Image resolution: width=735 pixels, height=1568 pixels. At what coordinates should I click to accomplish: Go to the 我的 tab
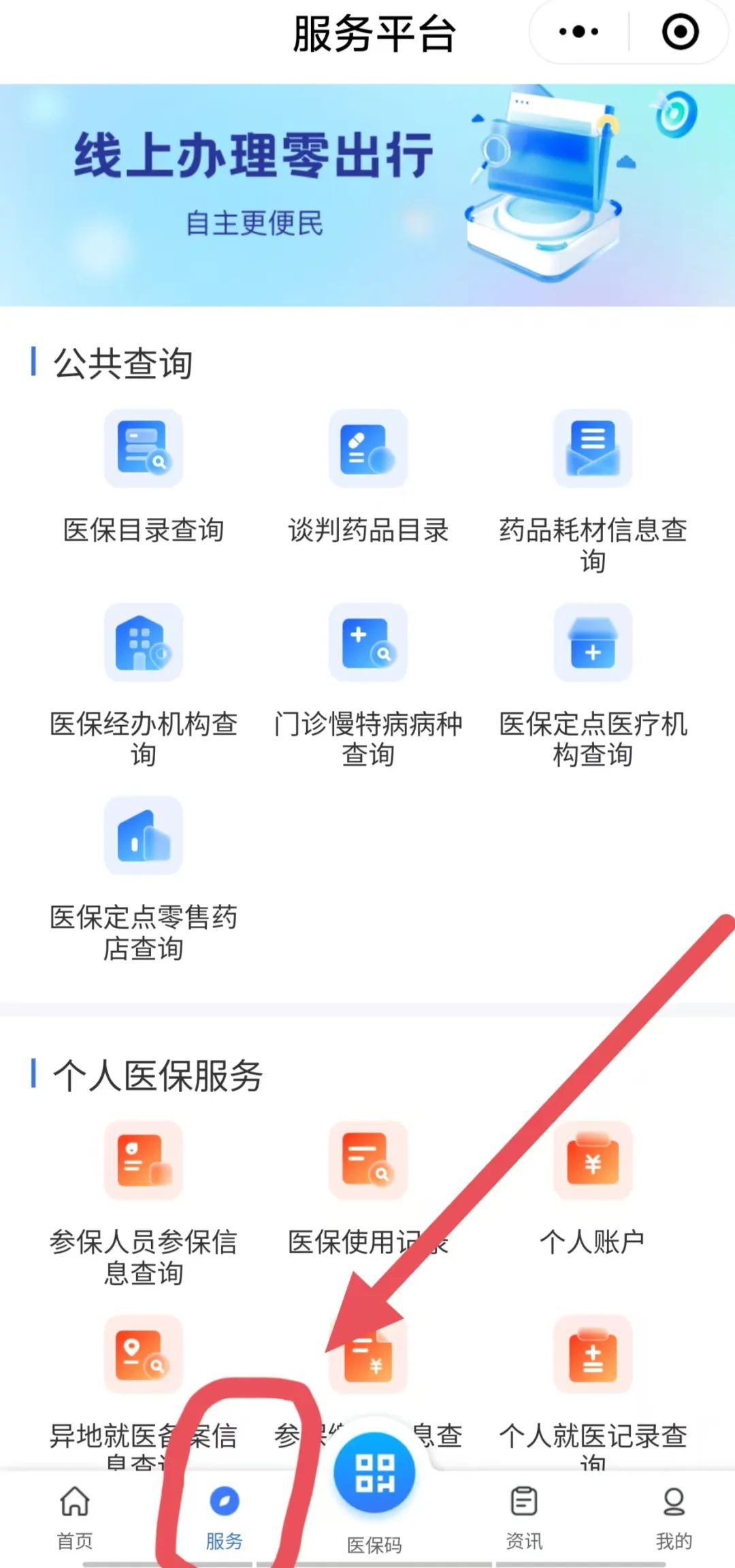[674, 1518]
